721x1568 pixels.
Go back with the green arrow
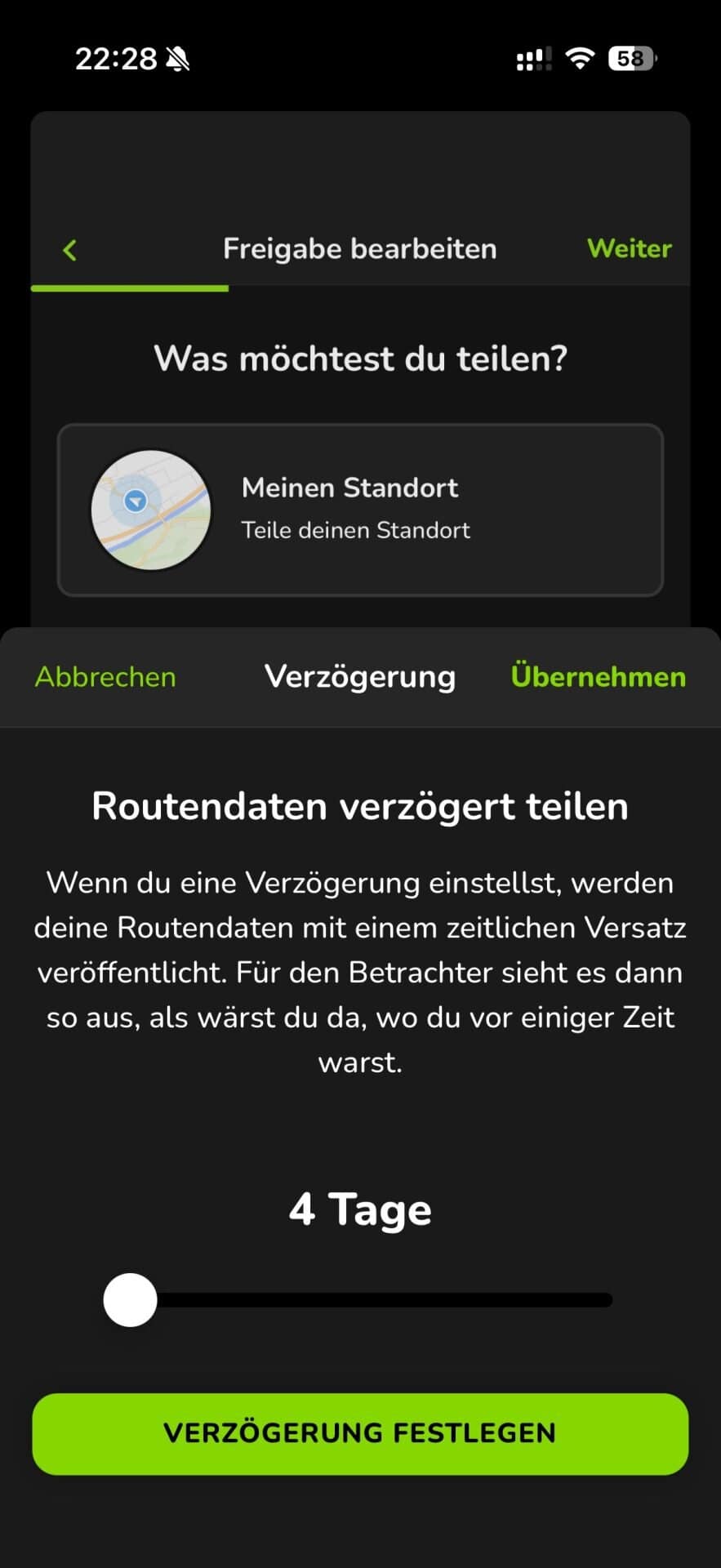click(x=70, y=250)
